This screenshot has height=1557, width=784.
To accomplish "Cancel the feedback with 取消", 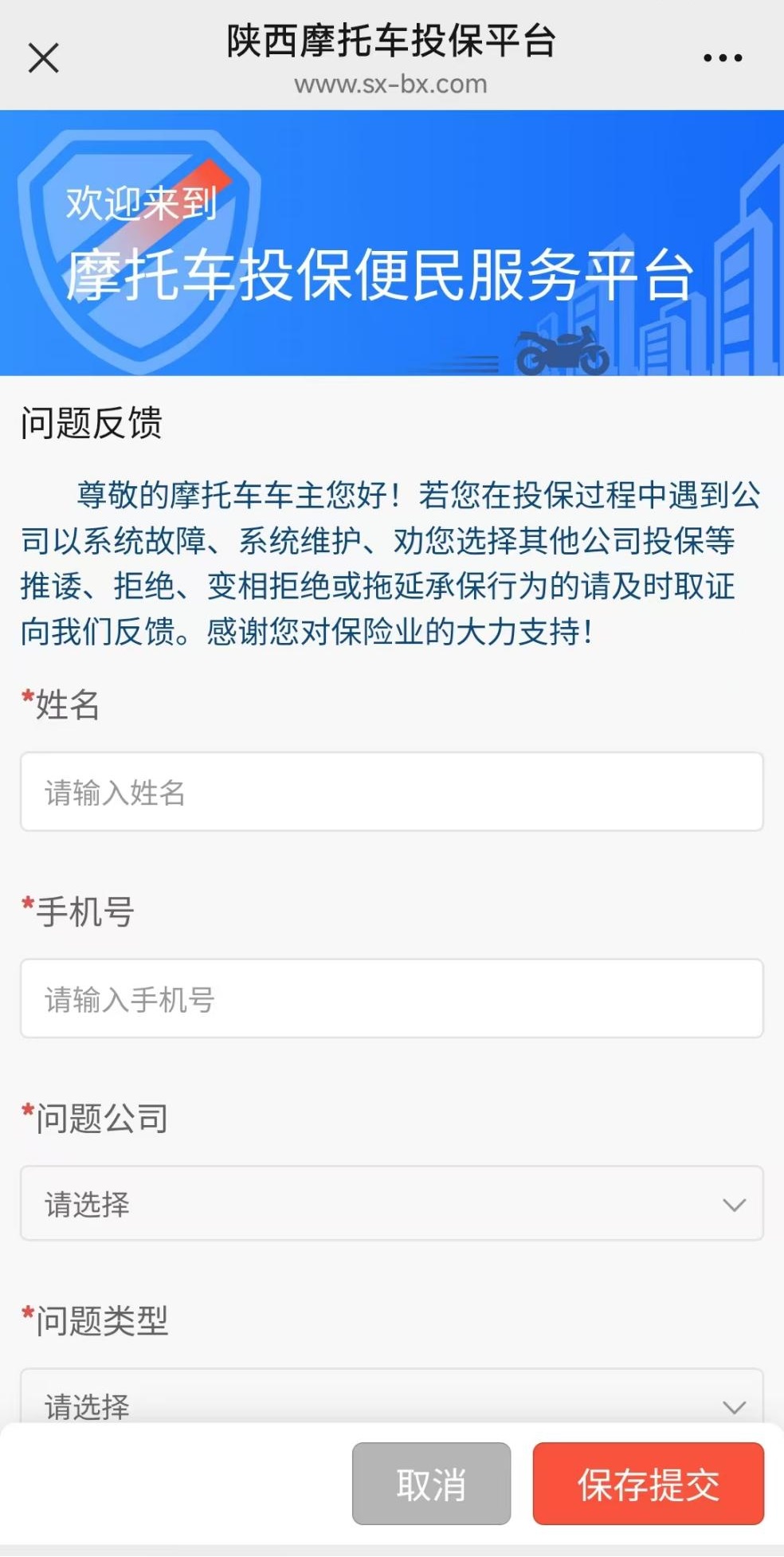I will [x=431, y=1484].
